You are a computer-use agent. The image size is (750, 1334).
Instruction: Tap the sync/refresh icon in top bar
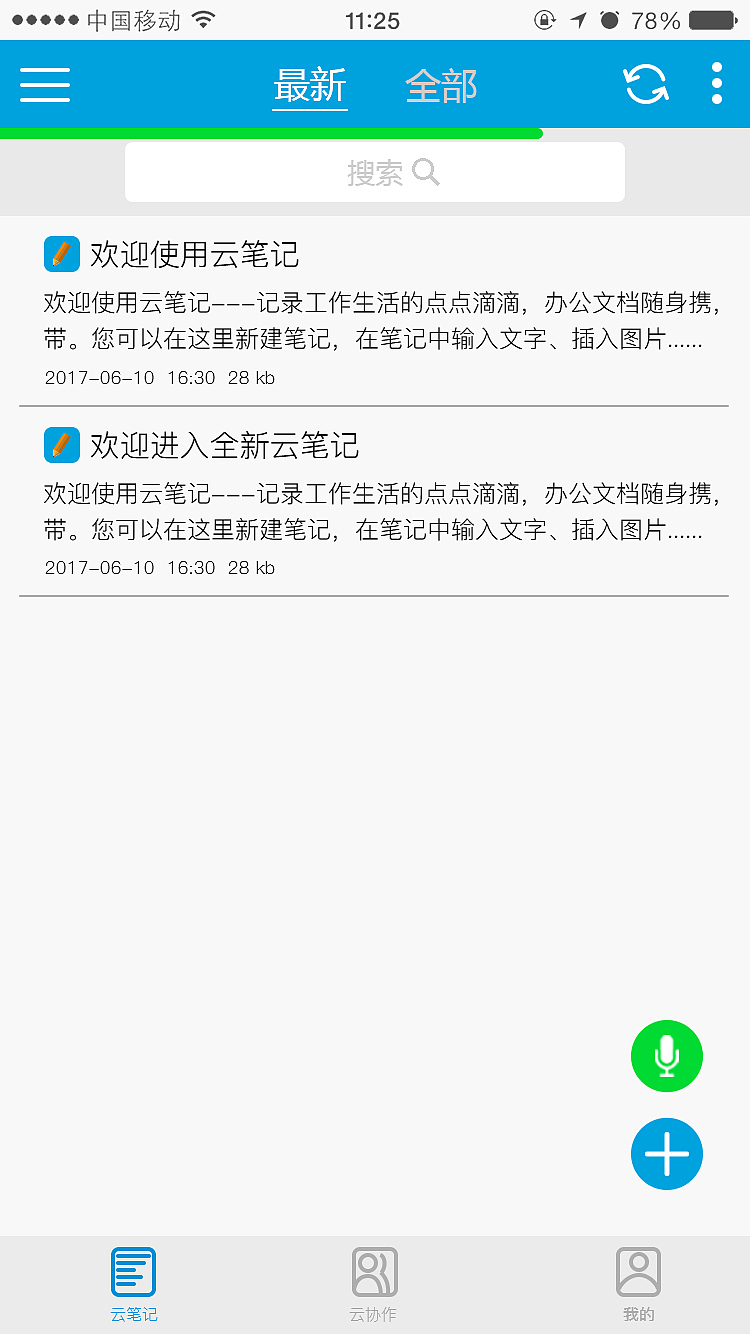[x=646, y=85]
